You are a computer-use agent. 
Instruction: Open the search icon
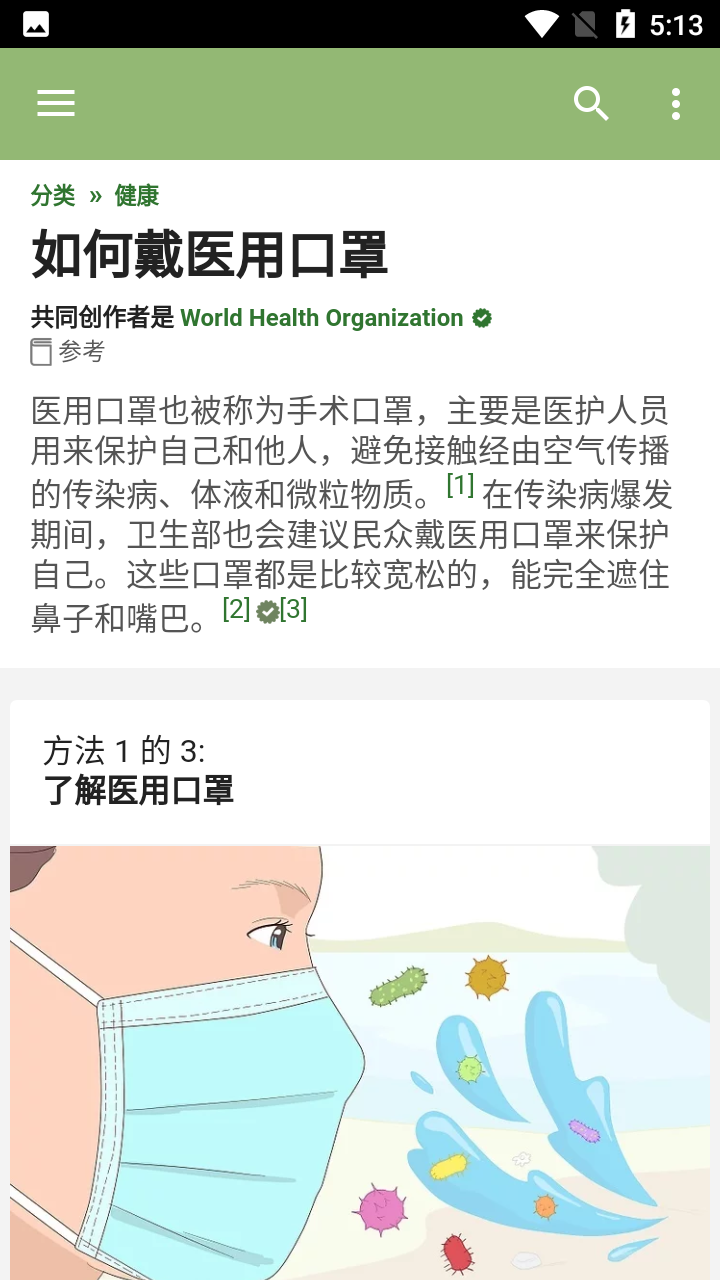(x=591, y=103)
